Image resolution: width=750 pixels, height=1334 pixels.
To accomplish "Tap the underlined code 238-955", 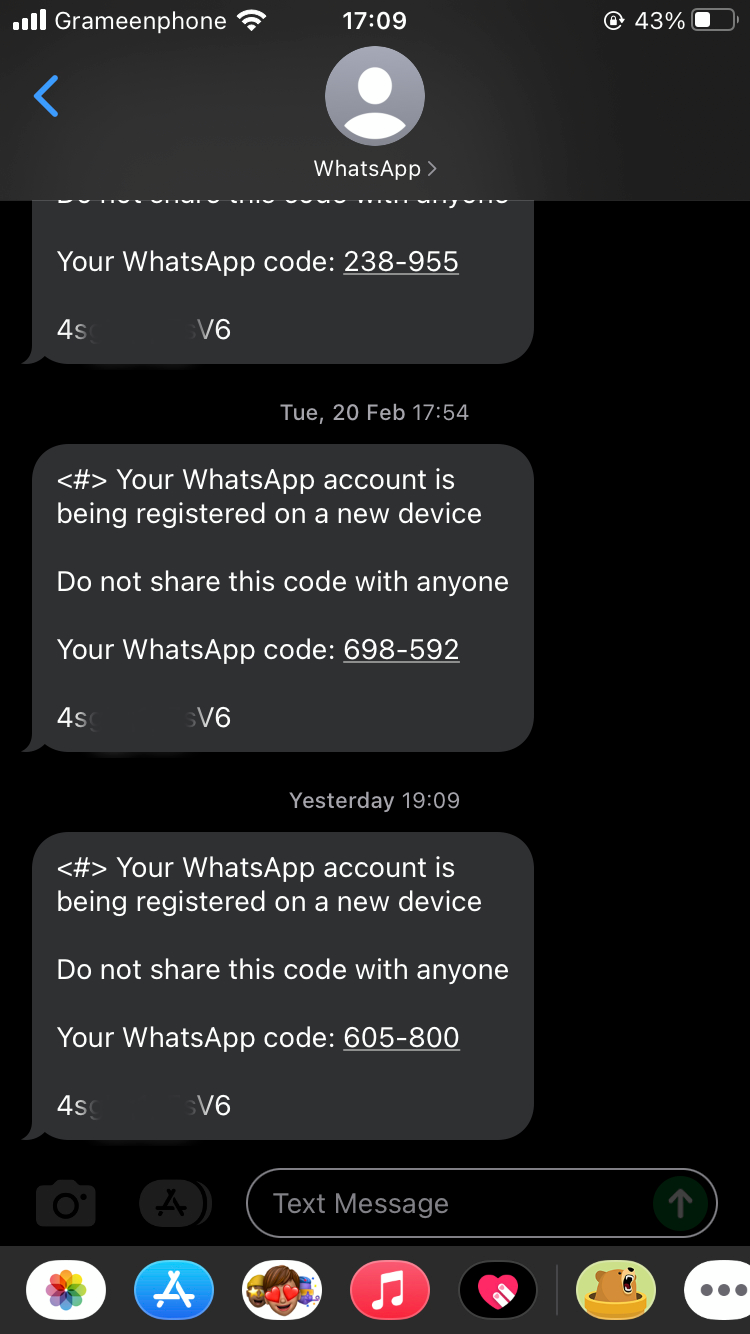I will pos(401,261).
